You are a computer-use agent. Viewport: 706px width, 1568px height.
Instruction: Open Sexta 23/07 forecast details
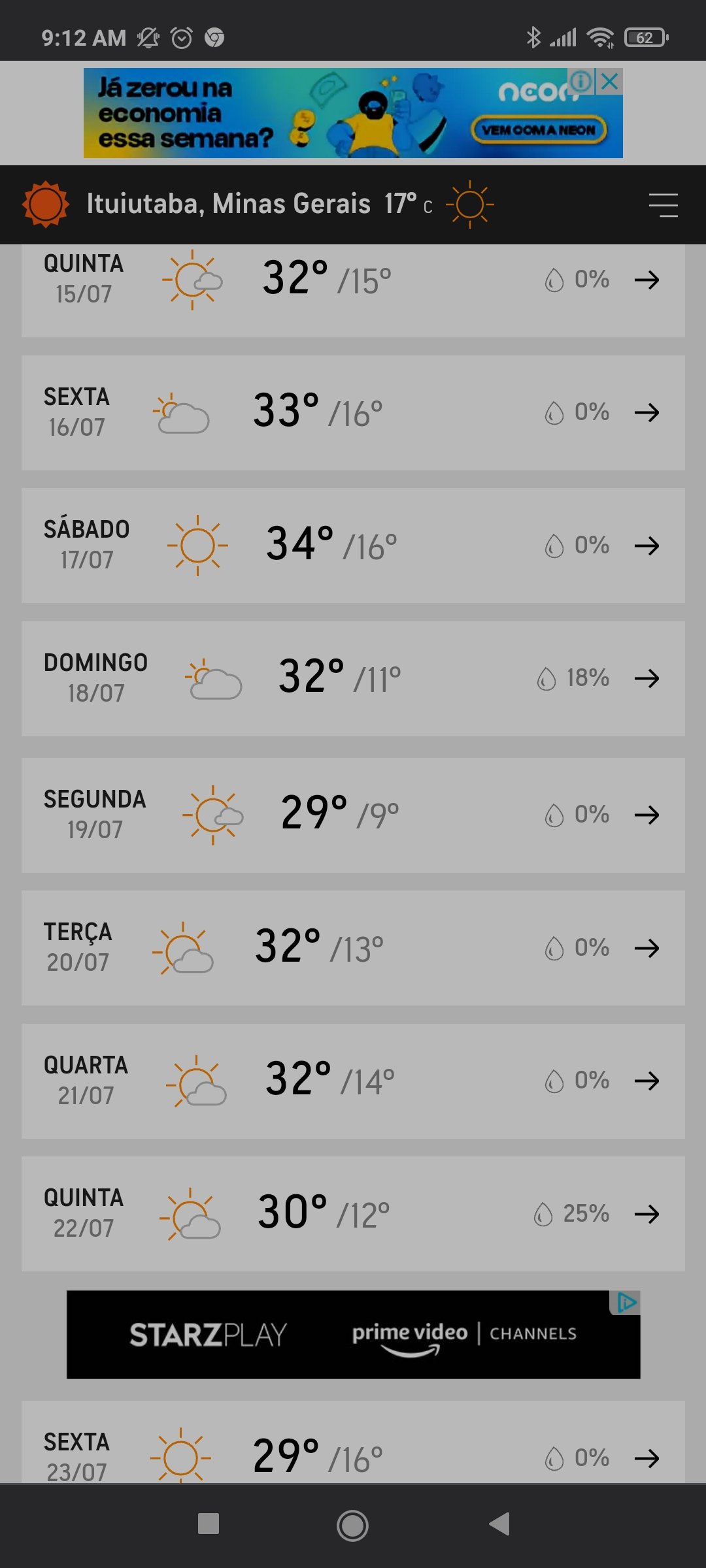pyautogui.click(x=353, y=1442)
